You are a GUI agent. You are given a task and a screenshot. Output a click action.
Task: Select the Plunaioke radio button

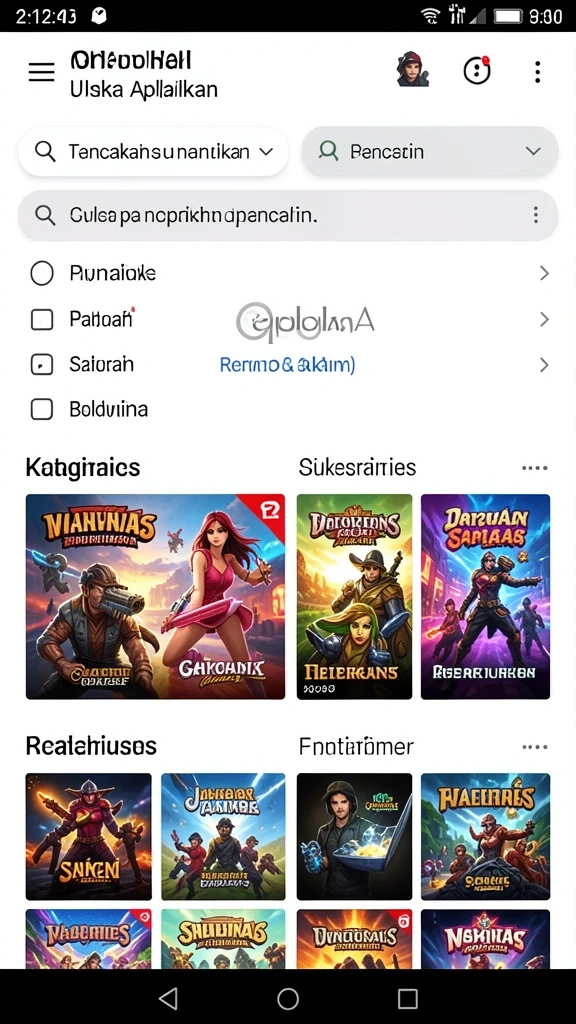click(x=42, y=273)
